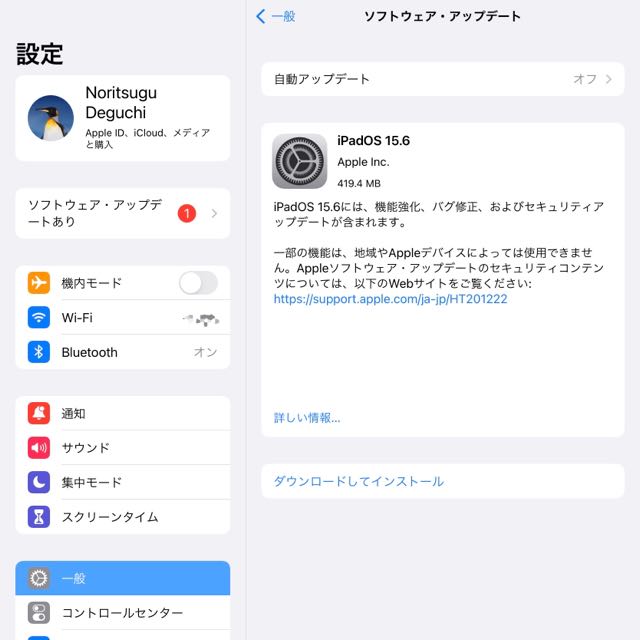Open サウンド settings
This screenshot has width=640, height=640.
tap(122, 448)
